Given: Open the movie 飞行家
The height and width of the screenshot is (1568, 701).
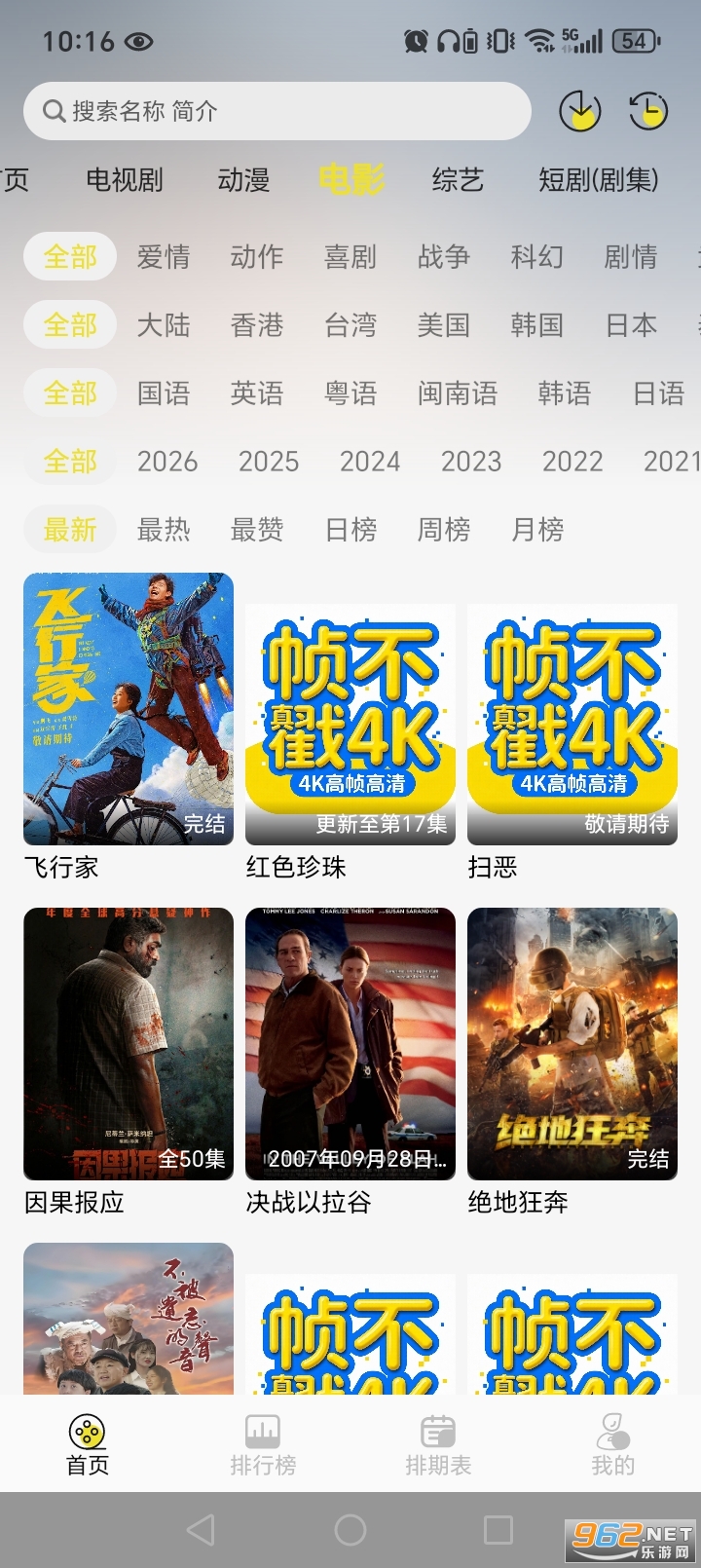Looking at the screenshot, I should click(129, 709).
